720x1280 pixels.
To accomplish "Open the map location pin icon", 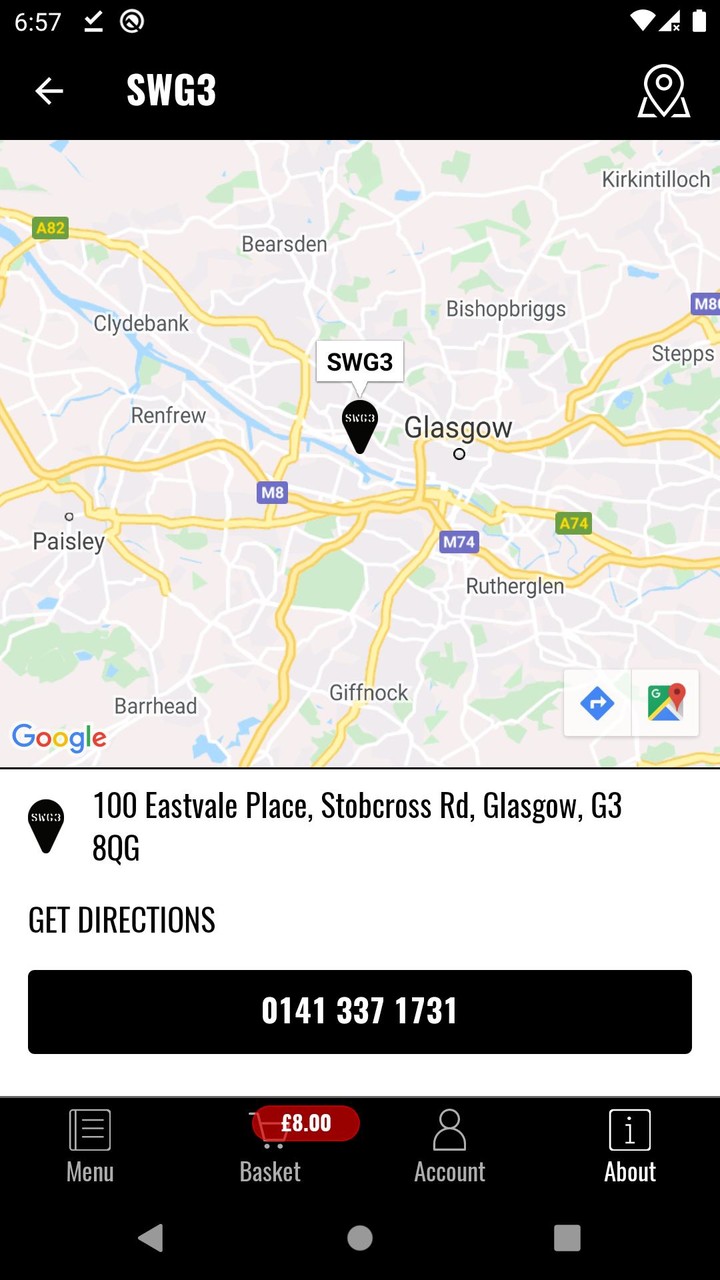I will tap(664, 92).
